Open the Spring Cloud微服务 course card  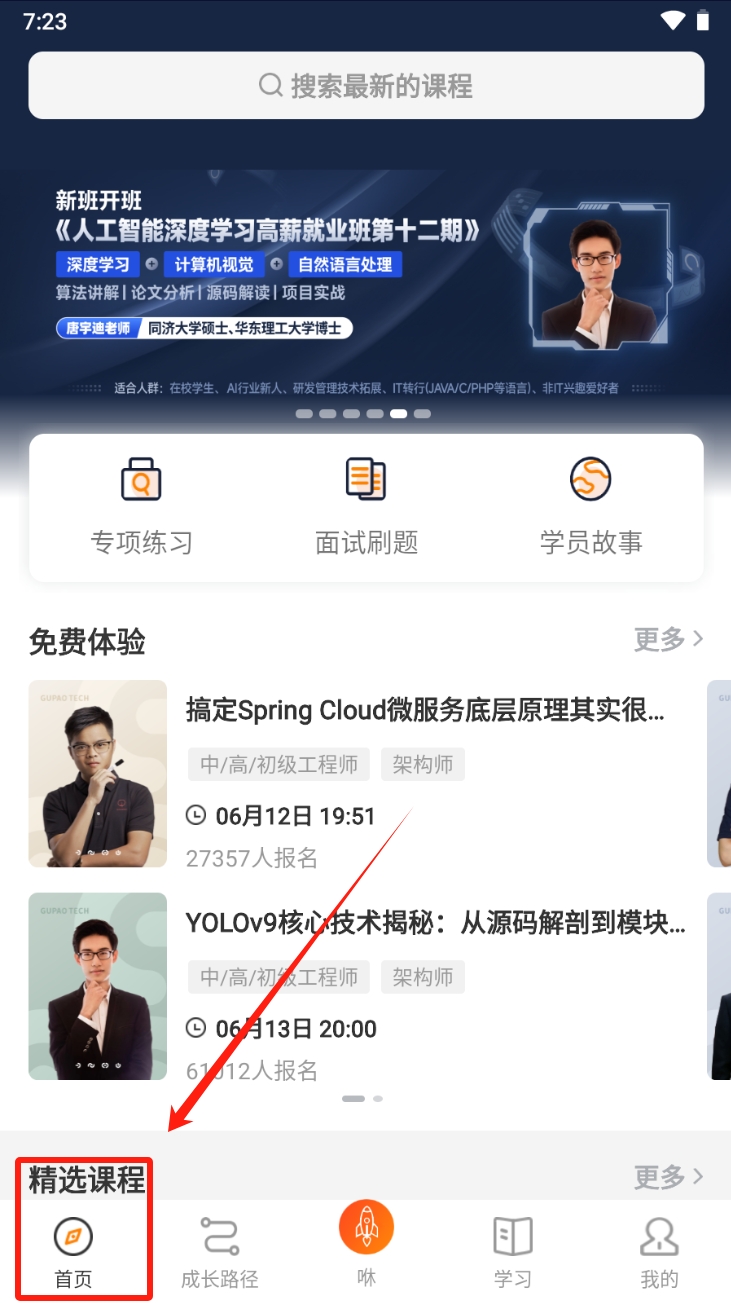pos(425,773)
